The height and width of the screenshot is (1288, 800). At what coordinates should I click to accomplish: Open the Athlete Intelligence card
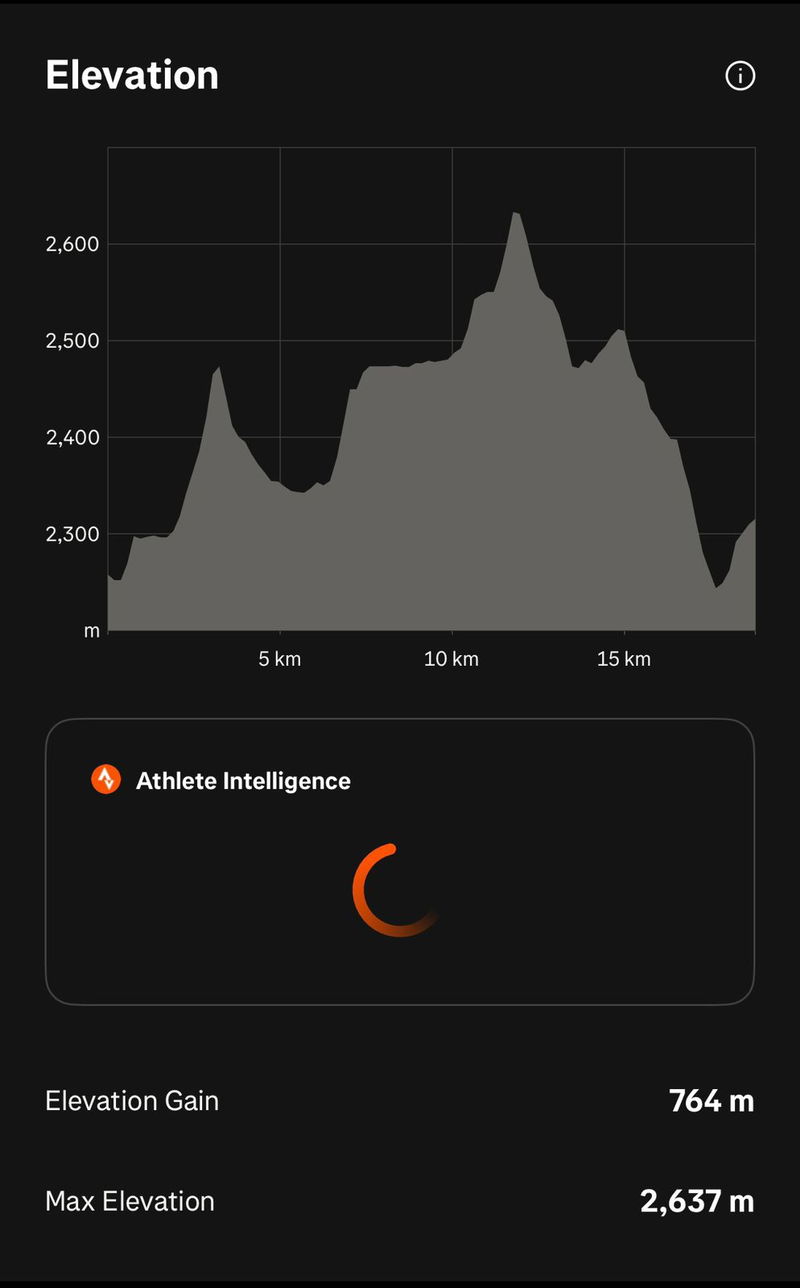point(400,861)
